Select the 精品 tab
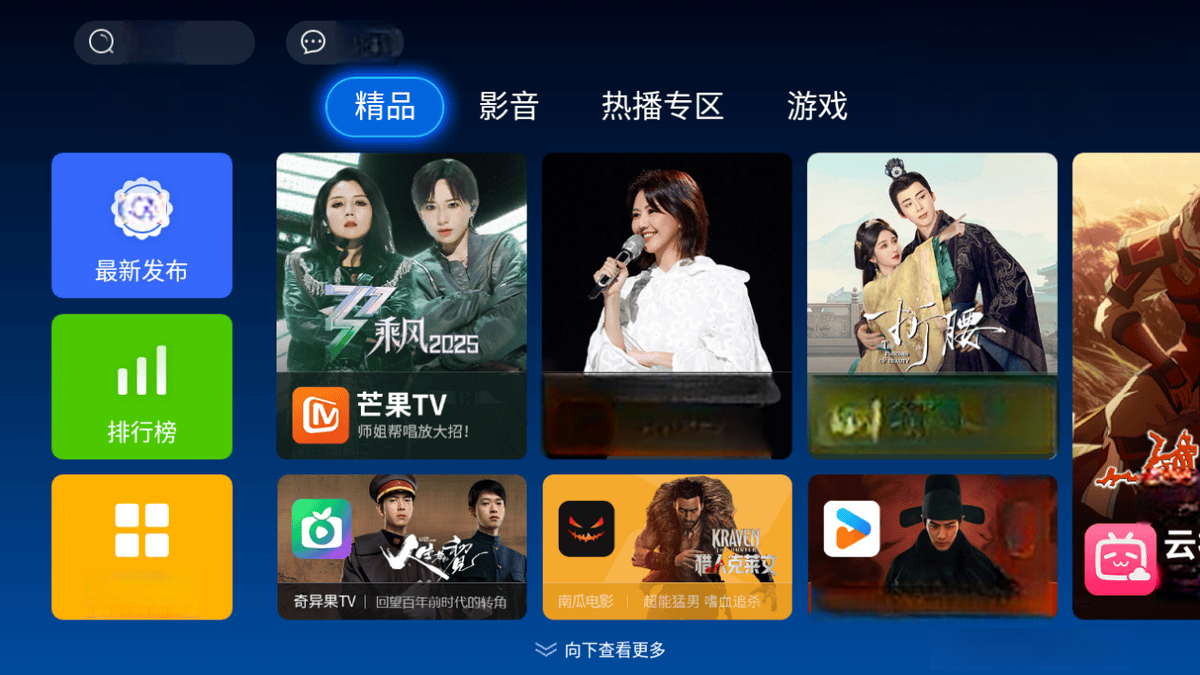 385,106
